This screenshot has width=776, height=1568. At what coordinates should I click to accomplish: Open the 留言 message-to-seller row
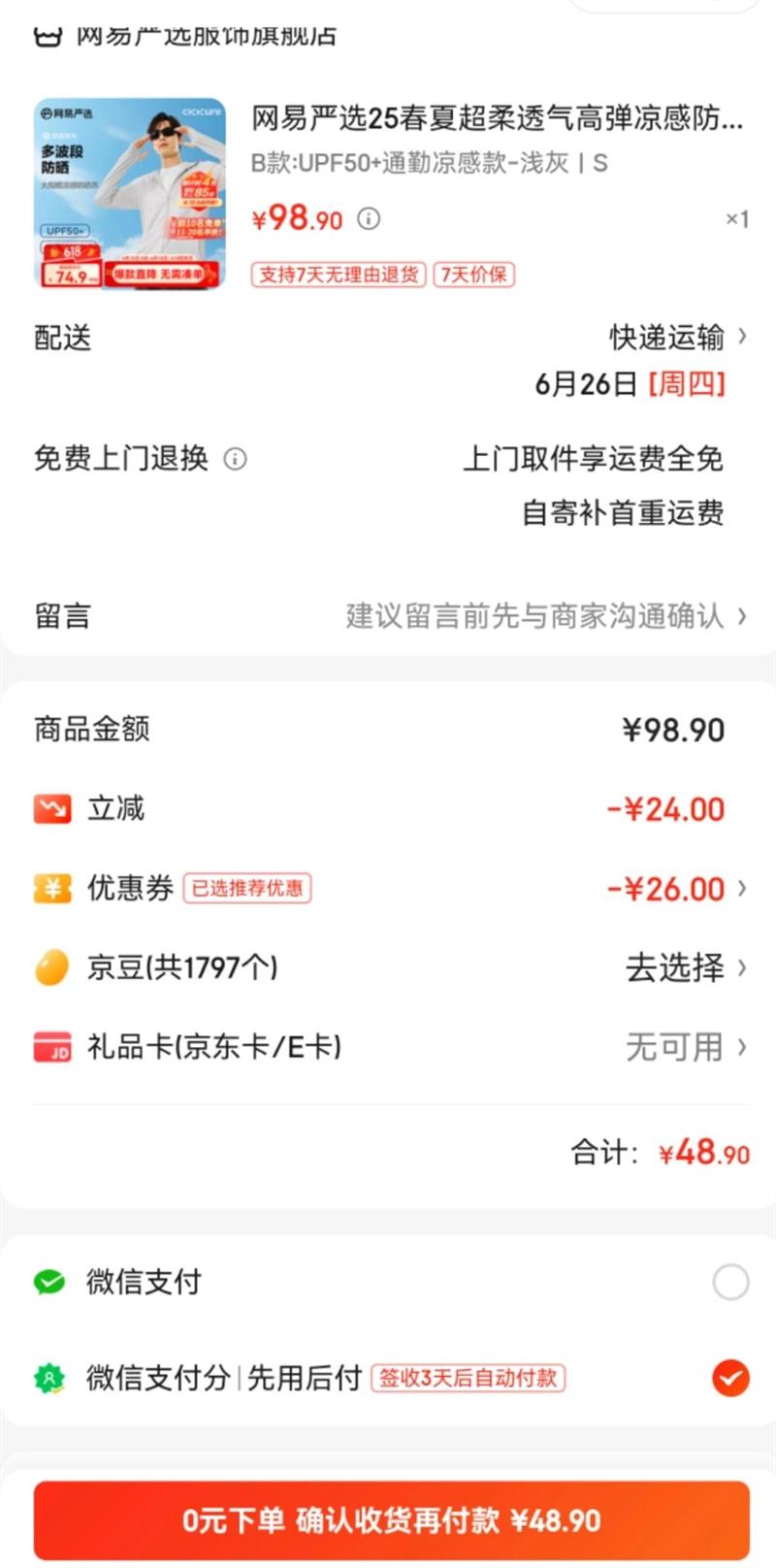pos(388,615)
